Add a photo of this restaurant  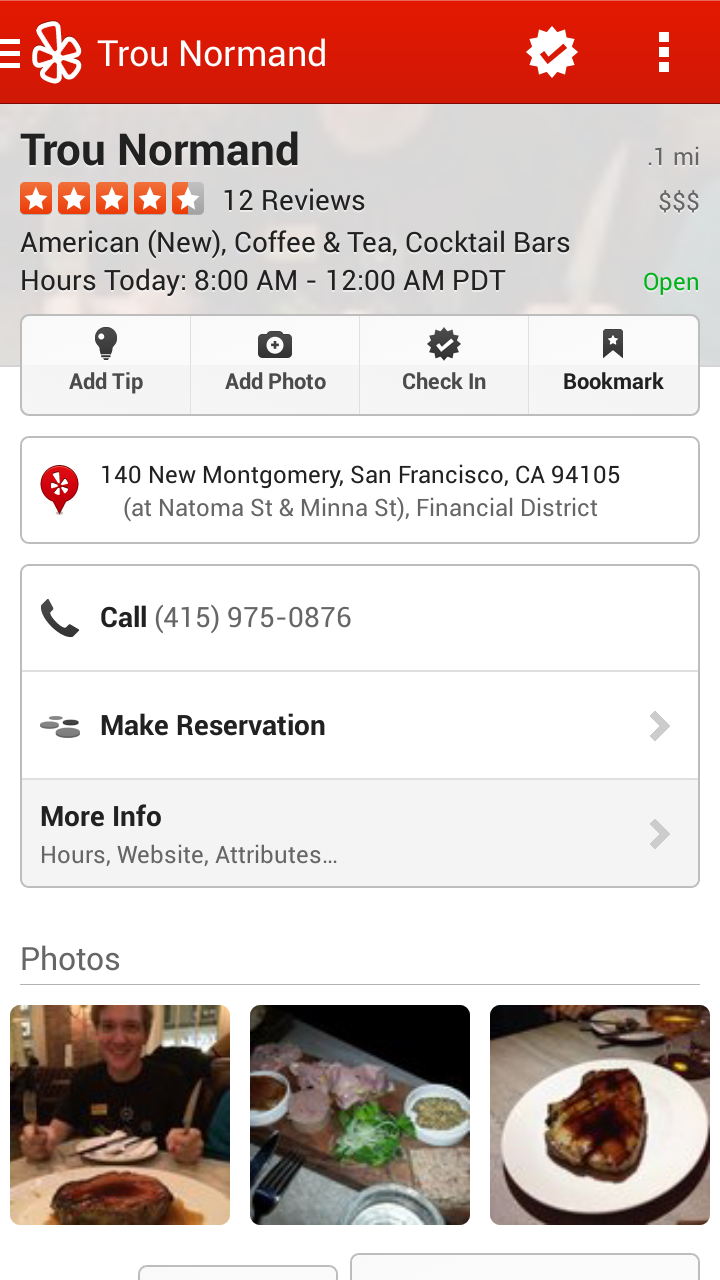click(275, 364)
